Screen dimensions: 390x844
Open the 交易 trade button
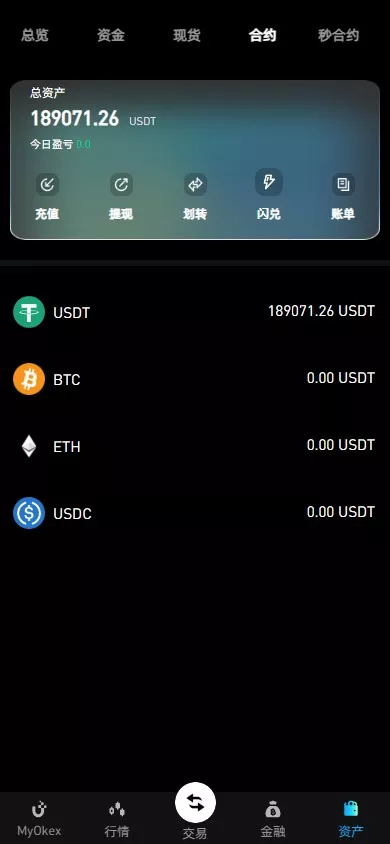(195, 811)
